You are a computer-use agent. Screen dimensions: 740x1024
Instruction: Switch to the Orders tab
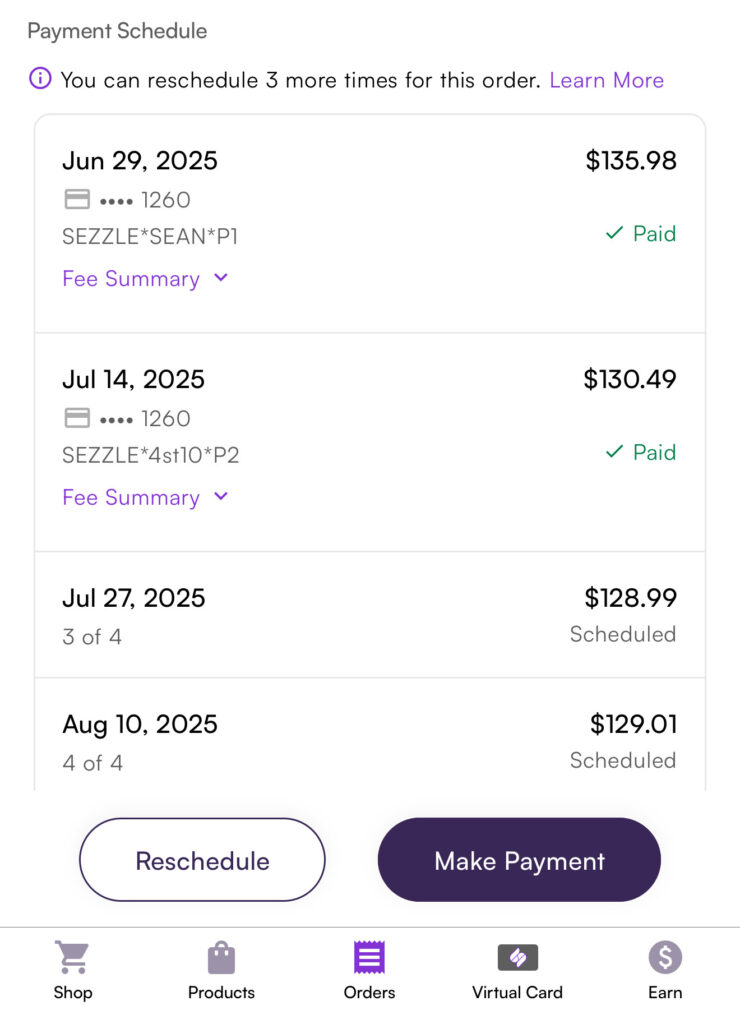pyautogui.click(x=368, y=967)
